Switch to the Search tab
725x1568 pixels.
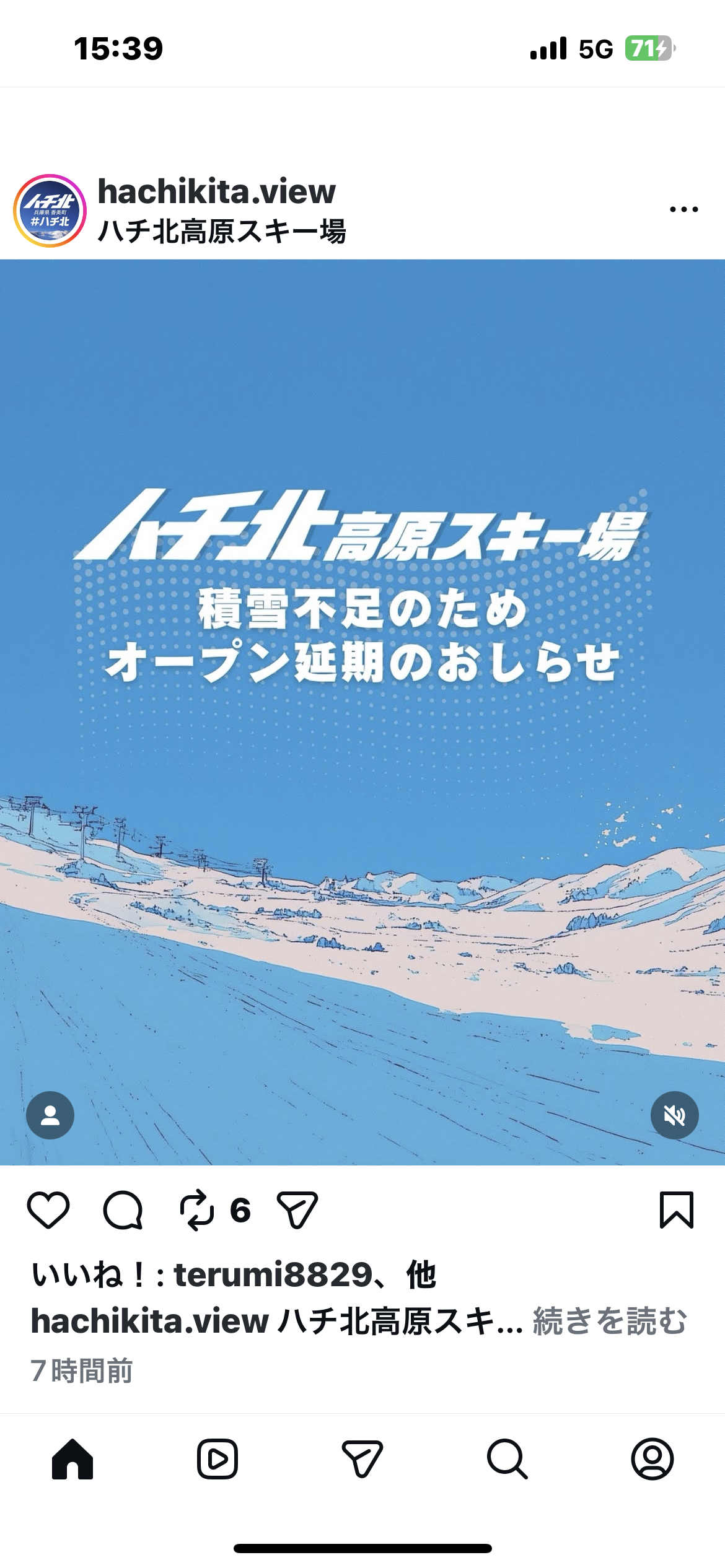pos(507,1459)
